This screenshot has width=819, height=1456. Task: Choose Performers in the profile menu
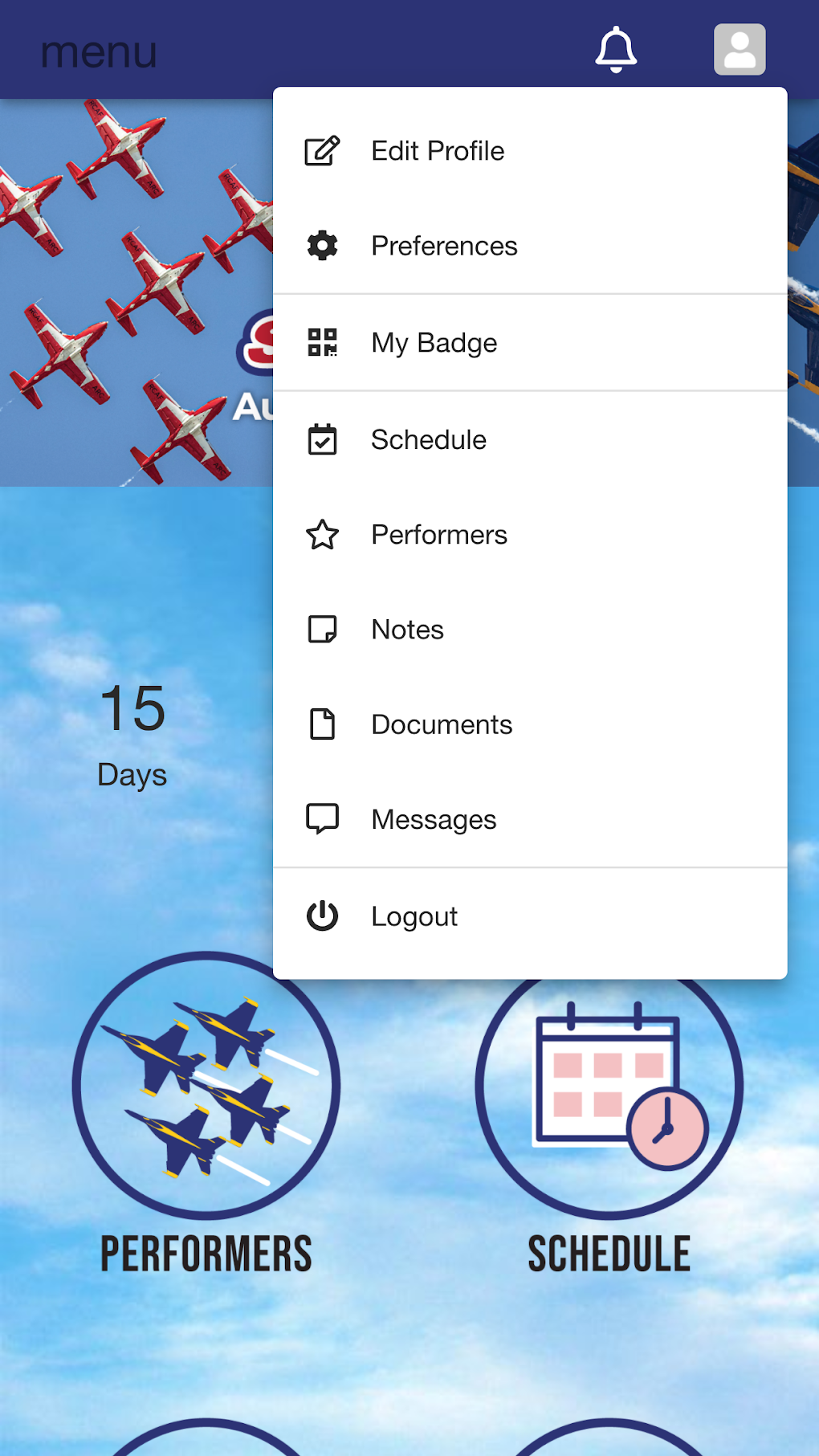coord(439,535)
